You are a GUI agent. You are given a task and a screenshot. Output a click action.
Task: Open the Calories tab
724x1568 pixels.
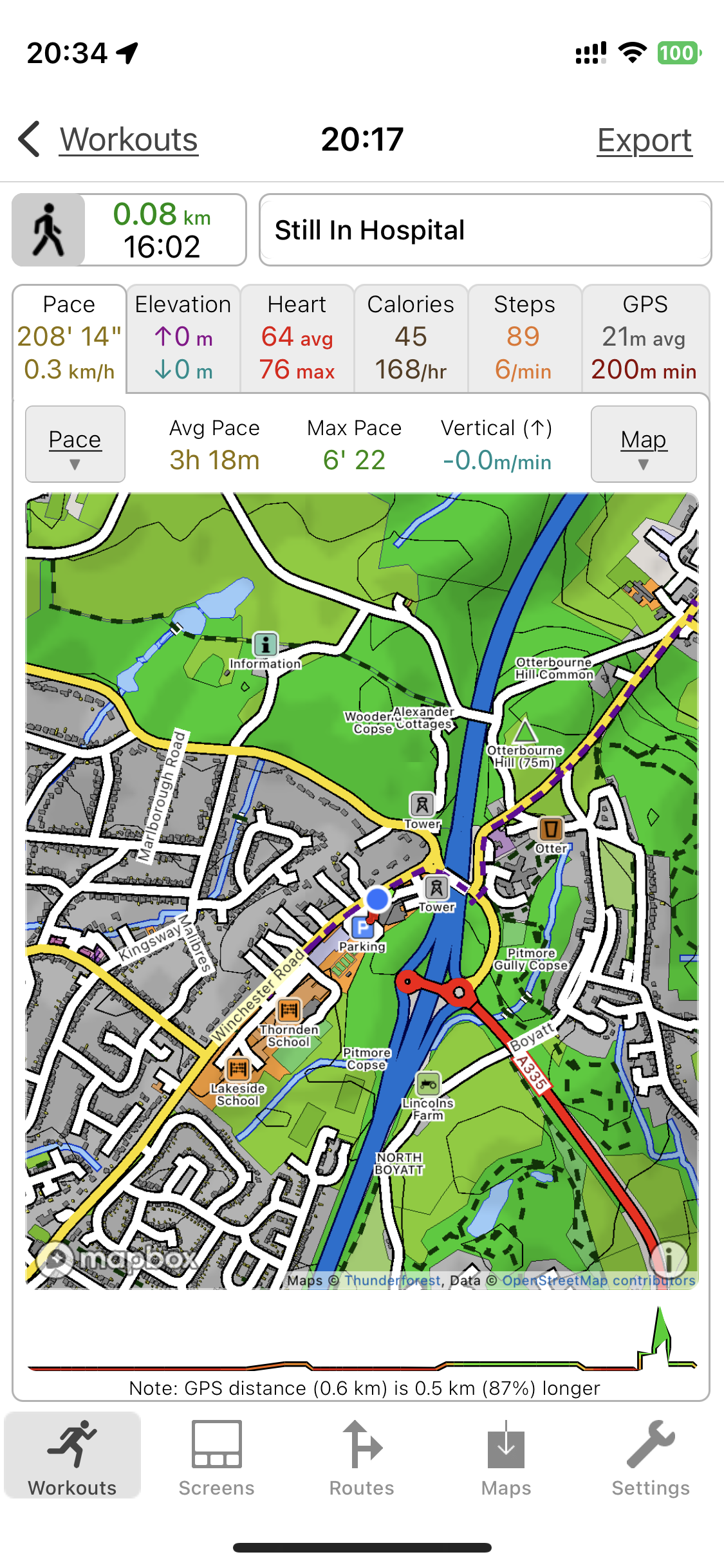tap(411, 338)
